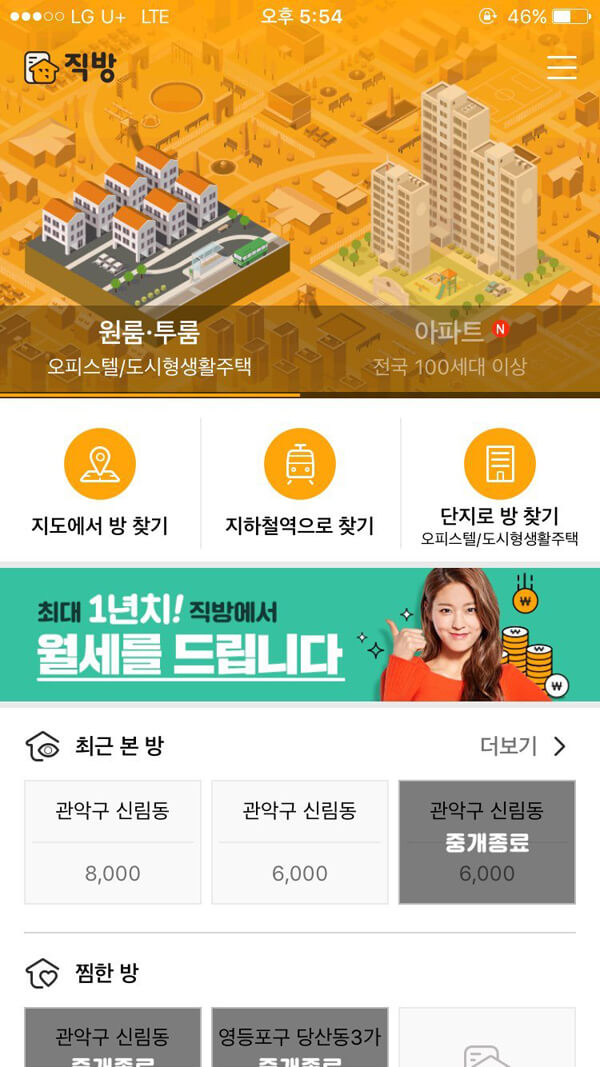
Task: Open recent 관악구 신림동 room with 6,000 not closed
Action: 300,842
